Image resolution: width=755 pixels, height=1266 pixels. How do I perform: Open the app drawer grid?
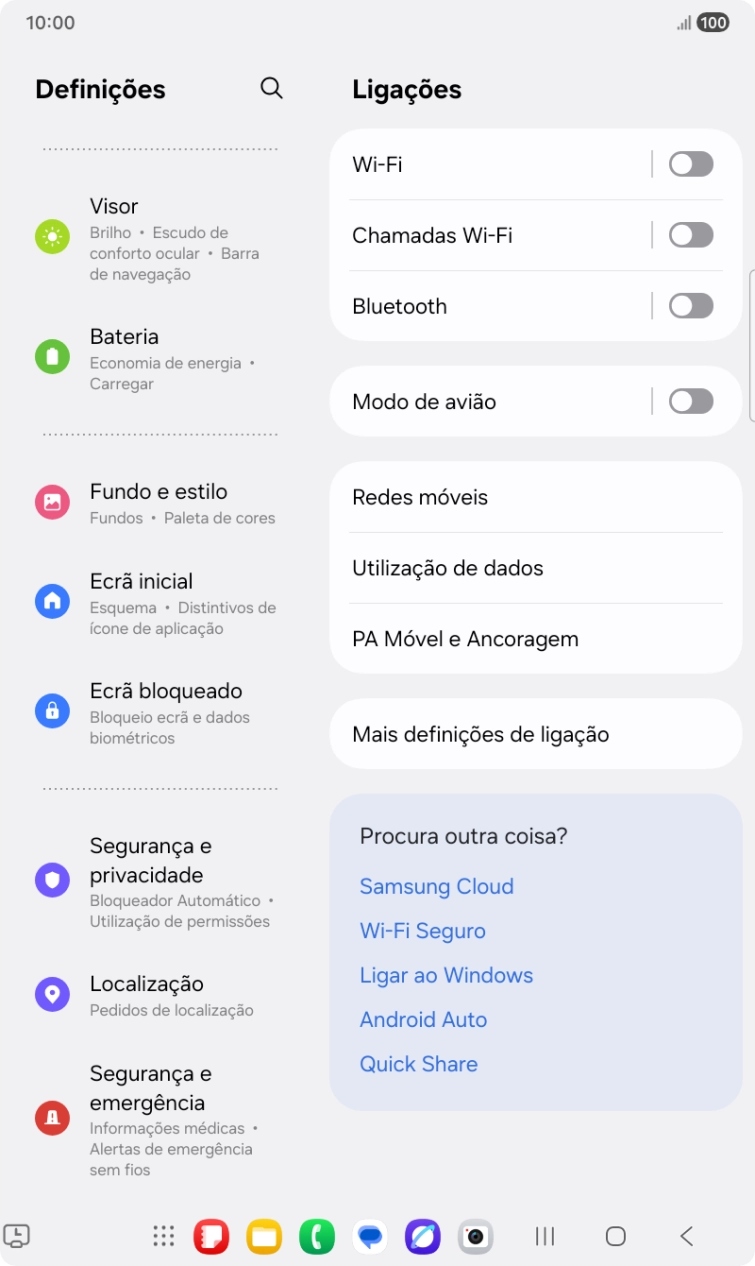[162, 1237]
